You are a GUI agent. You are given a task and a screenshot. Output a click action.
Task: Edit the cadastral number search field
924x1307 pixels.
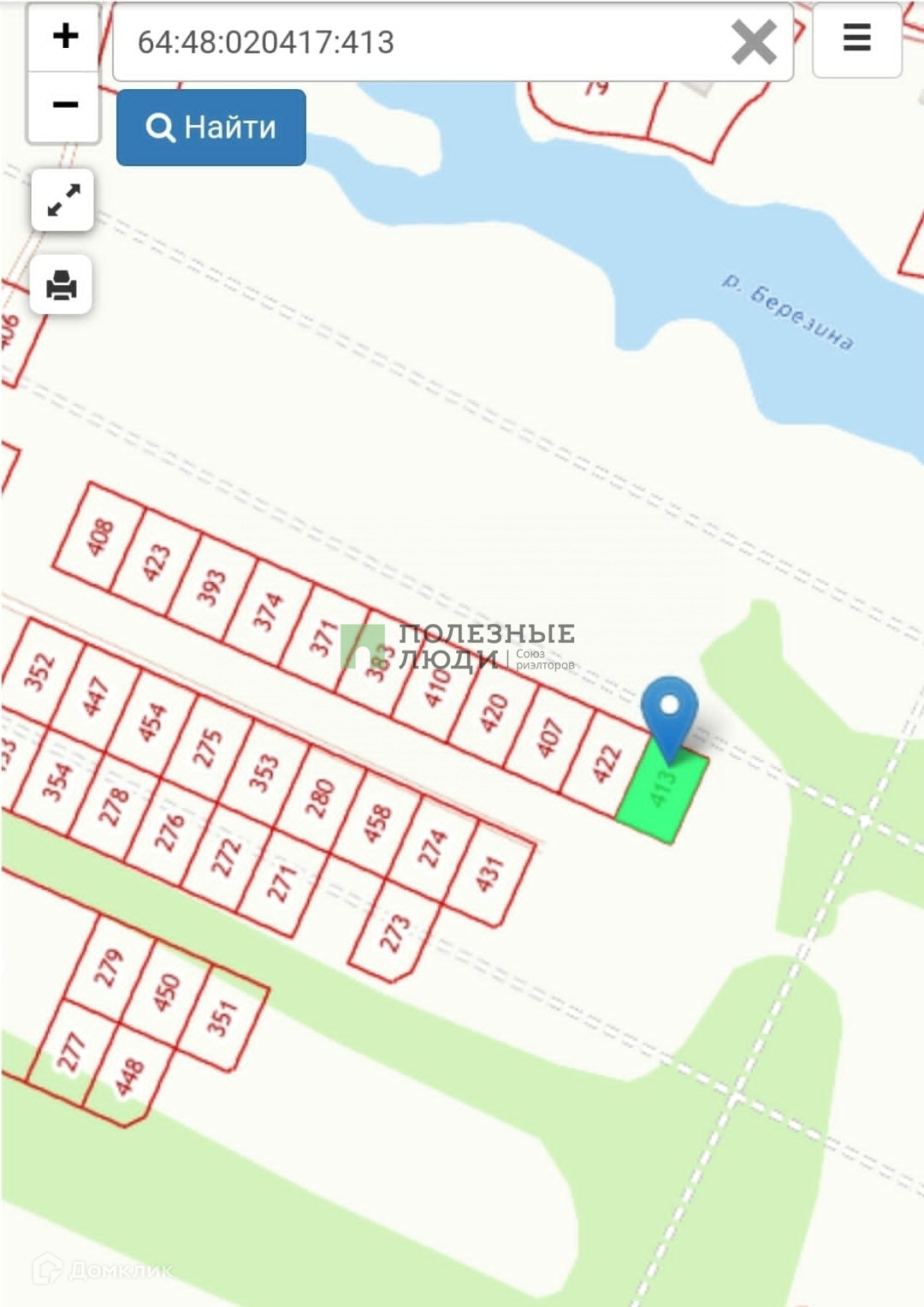(x=419, y=42)
